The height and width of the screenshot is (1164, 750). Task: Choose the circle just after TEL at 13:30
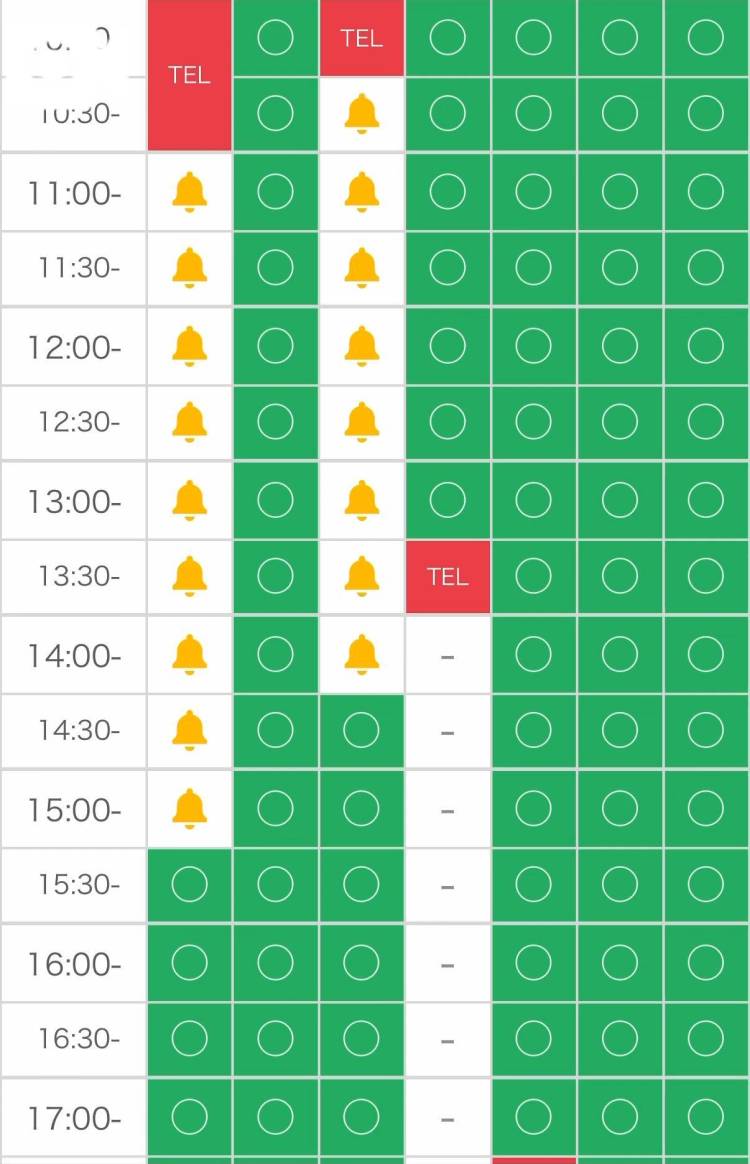(534, 577)
